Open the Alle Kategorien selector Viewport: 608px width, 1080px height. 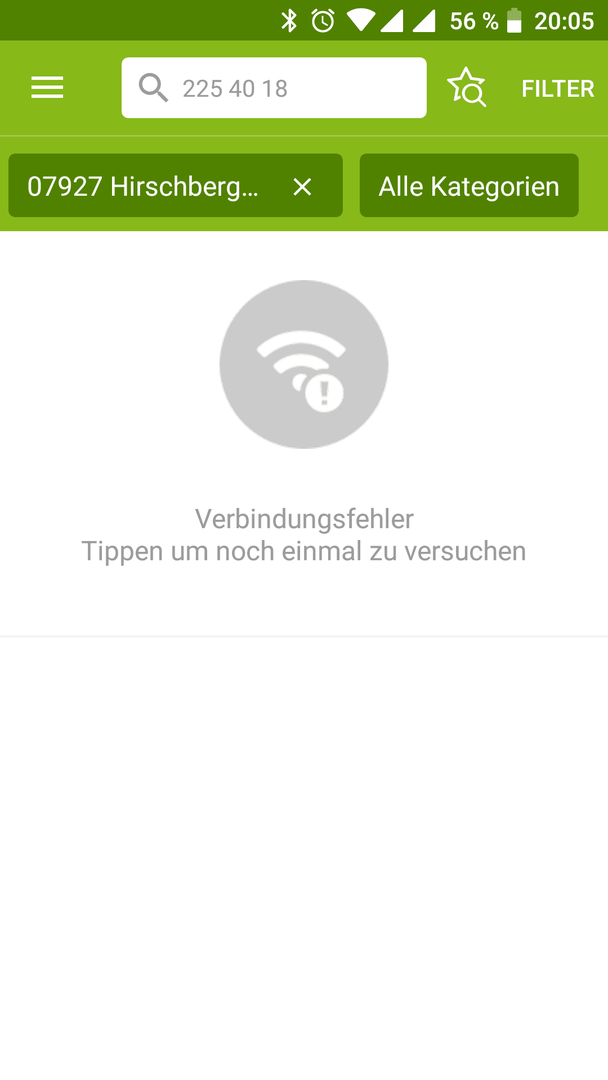[x=469, y=186]
